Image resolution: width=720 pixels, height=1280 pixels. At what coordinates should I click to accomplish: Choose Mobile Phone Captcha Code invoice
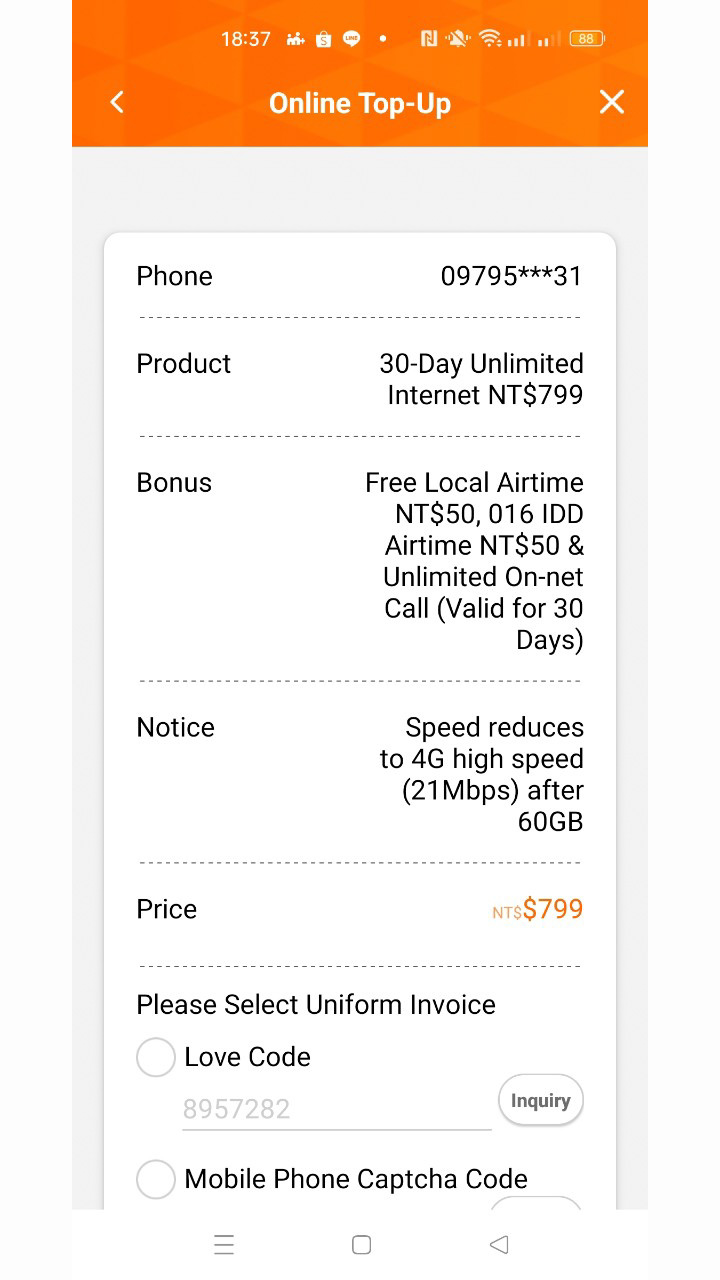[156, 1179]
